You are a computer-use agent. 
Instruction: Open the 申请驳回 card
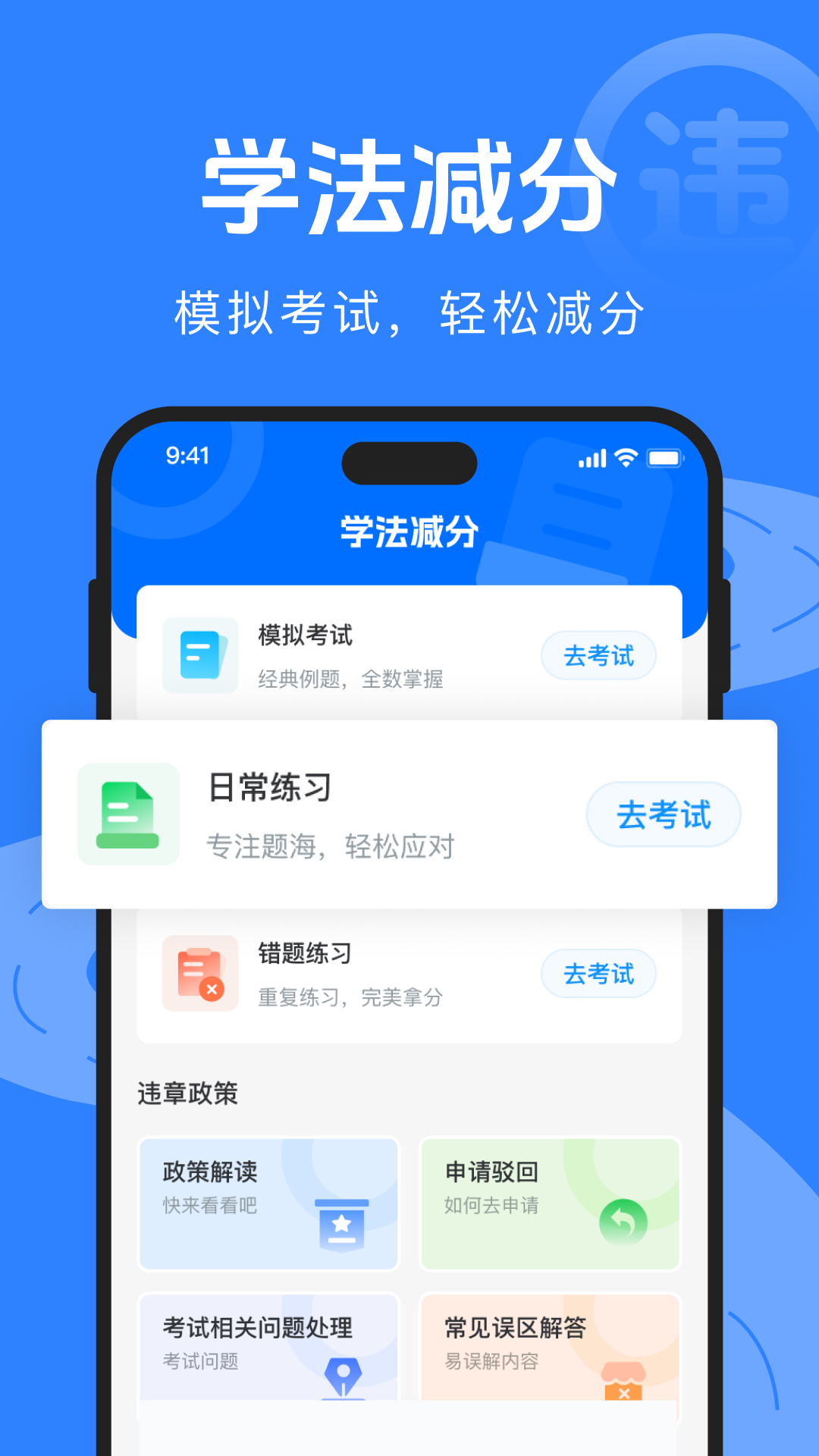pos(548,1204)
